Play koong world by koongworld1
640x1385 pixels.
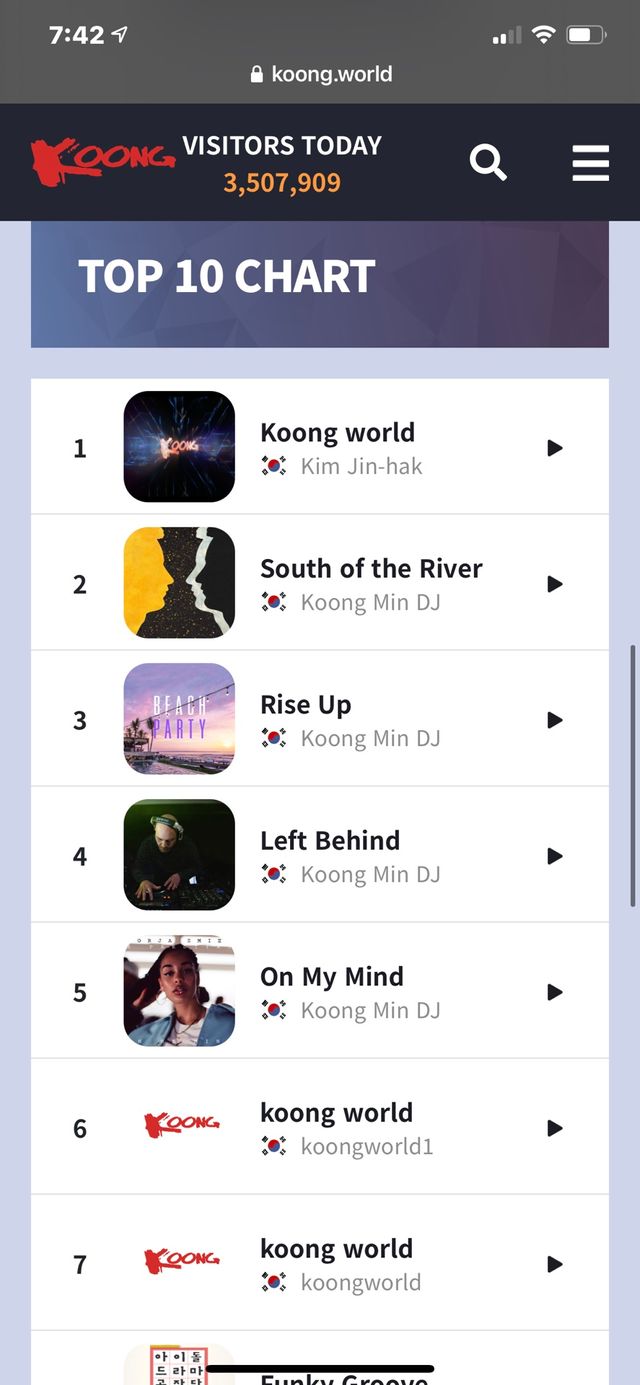tap(555, 1128)
